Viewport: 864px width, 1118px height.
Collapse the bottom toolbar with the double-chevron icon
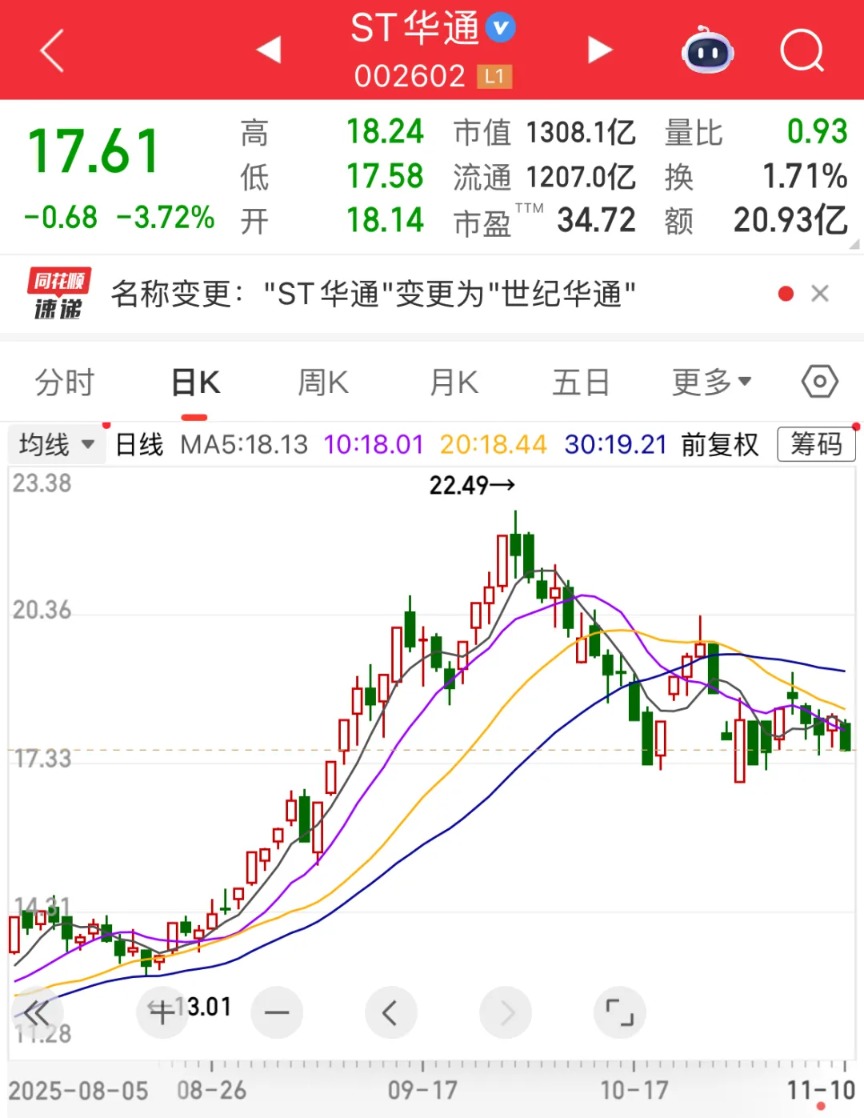[36, 1012]
